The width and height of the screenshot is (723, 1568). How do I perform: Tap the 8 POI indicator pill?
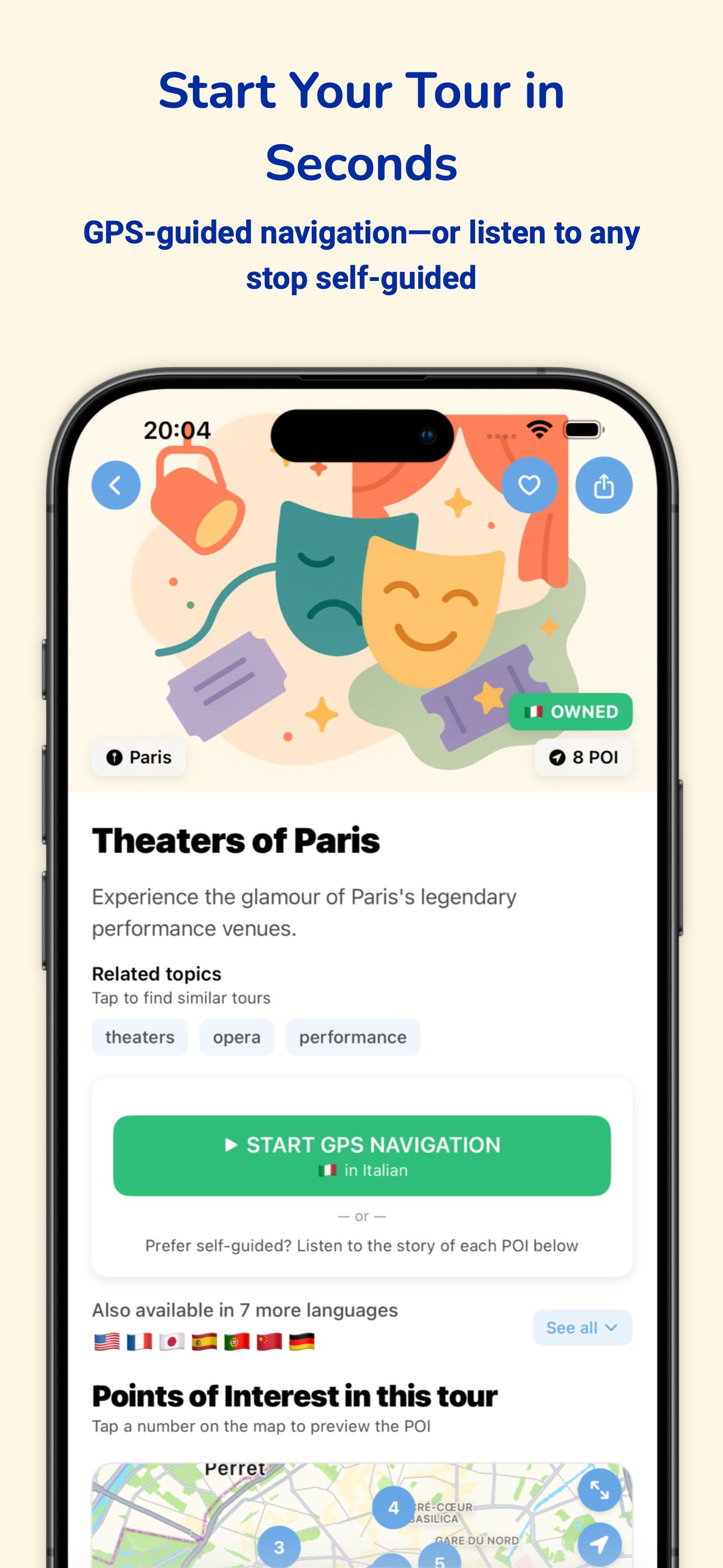[x=583, y=757]
